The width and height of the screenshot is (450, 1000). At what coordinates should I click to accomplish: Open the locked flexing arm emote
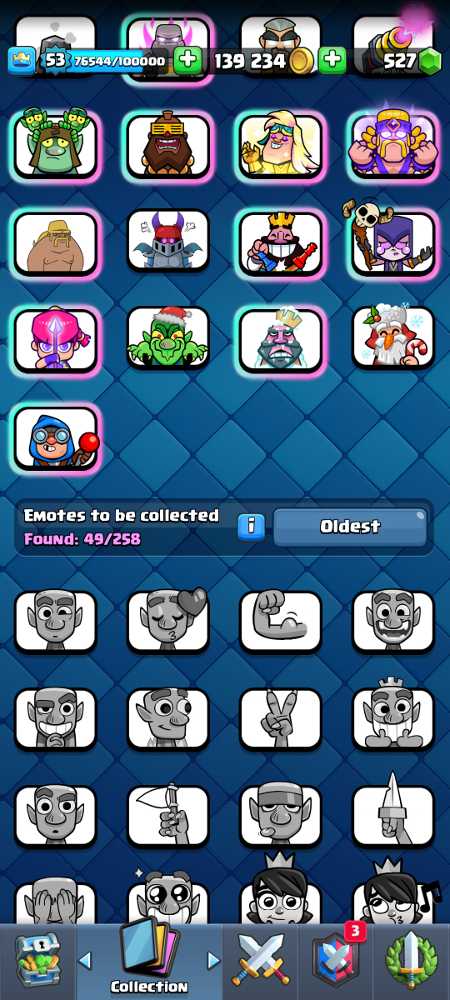pos(280,621)
